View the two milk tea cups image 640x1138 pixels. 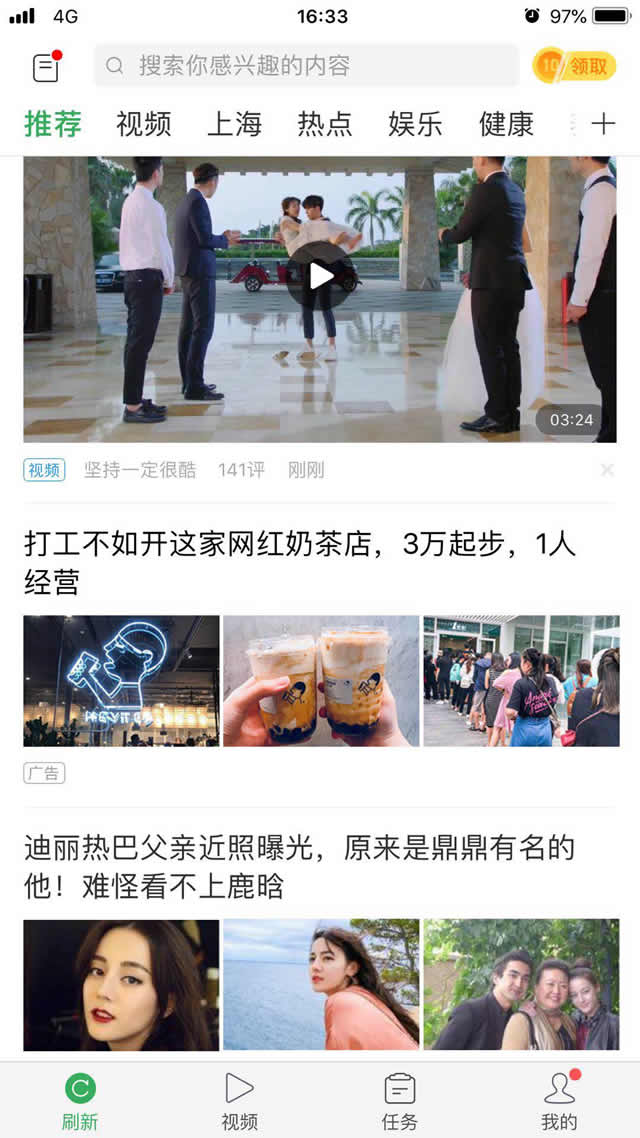click(320, 681)
